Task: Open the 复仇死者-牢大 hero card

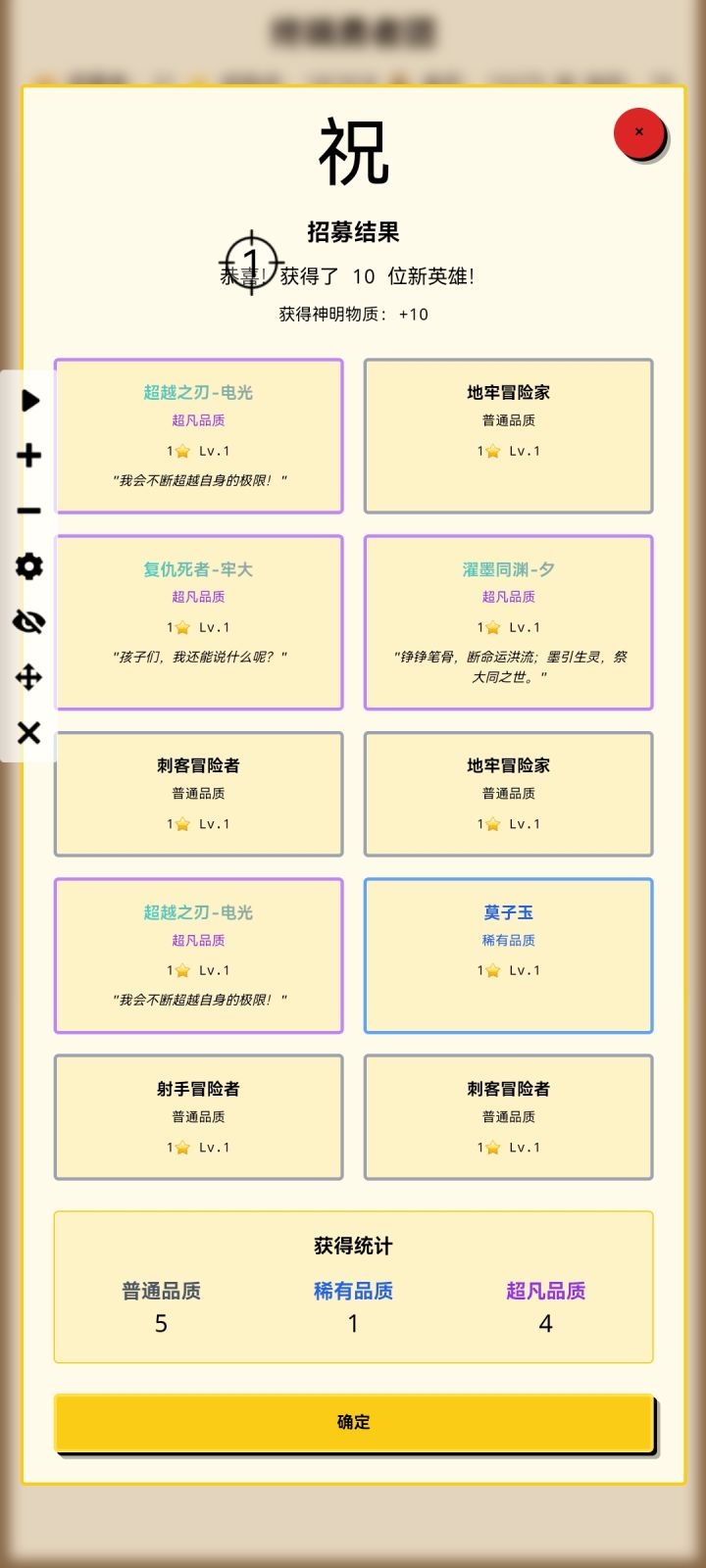Action: 198,621
